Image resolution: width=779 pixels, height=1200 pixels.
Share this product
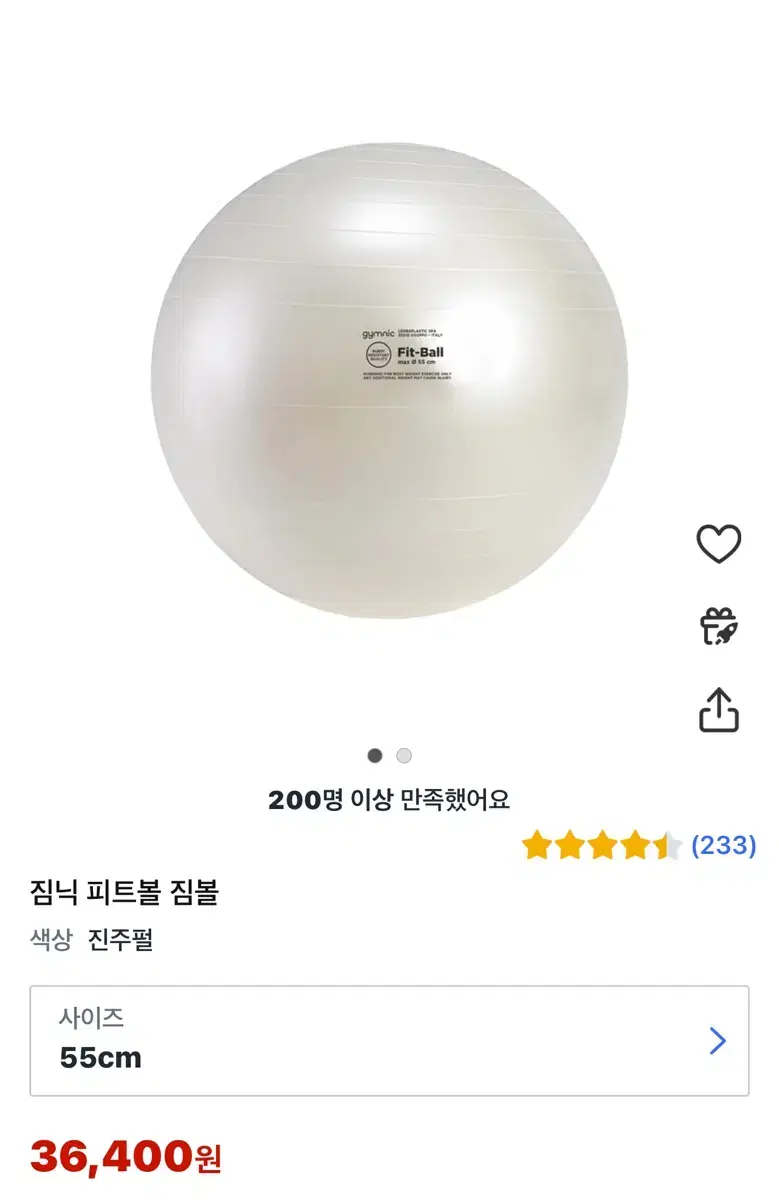point(718,710)
